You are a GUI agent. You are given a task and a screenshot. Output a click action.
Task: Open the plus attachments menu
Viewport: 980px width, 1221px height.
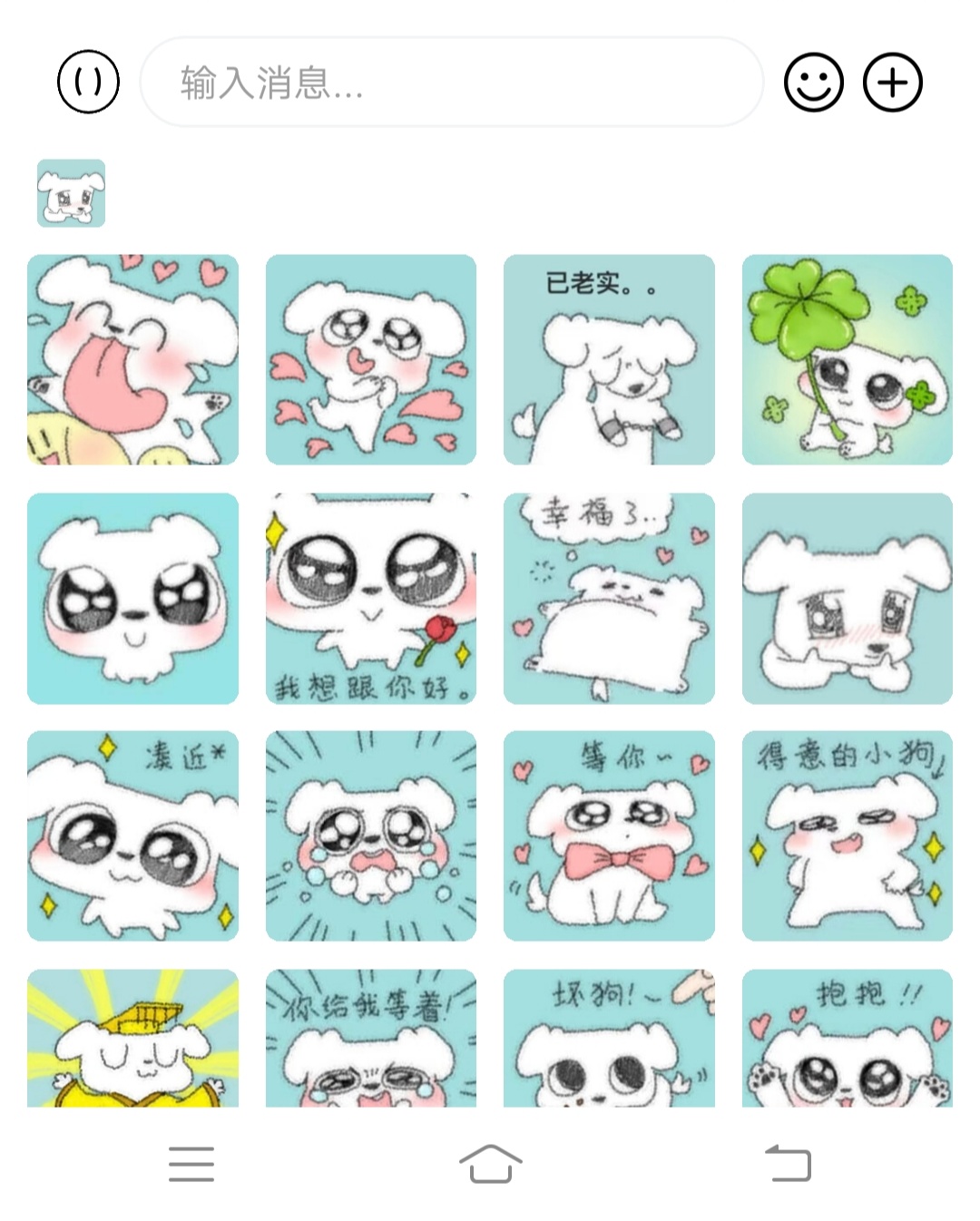[892, 82]
